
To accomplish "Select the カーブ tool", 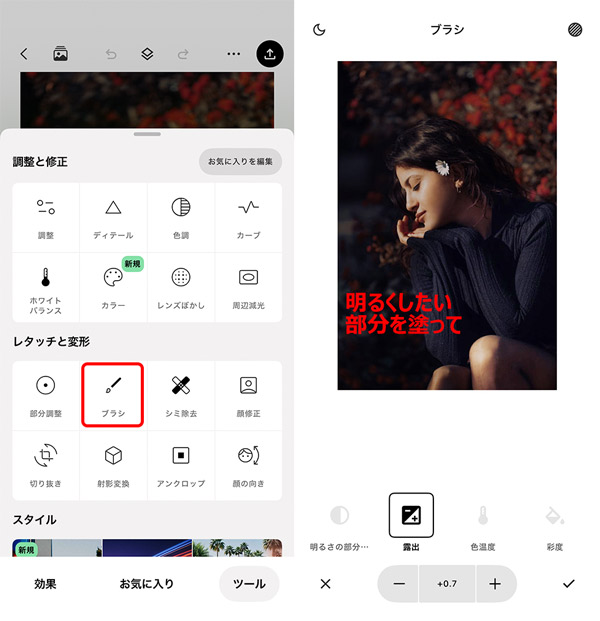I will (x=248, y=216).
